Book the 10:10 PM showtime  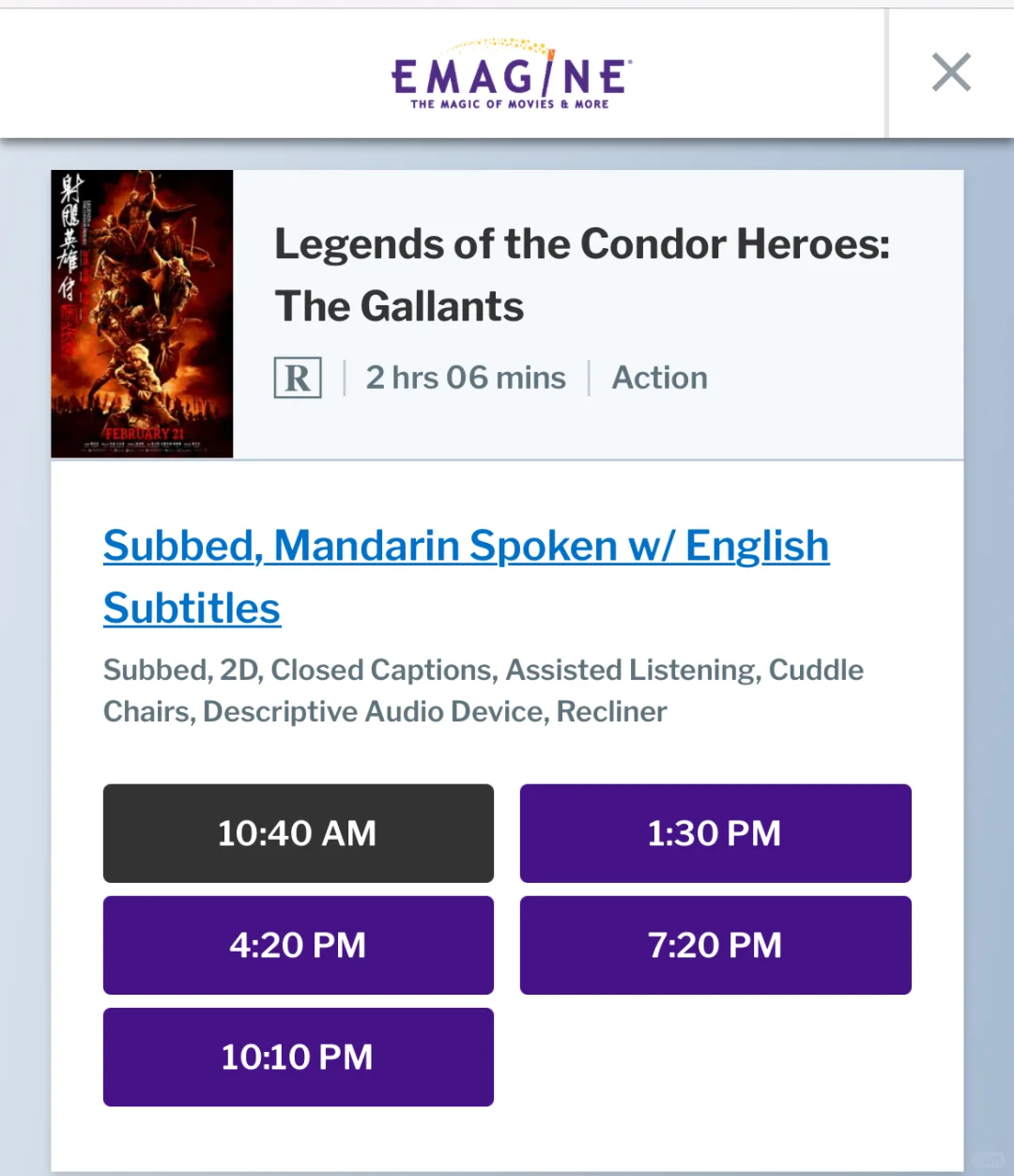pyautogui.click(x=298, y=1057)
